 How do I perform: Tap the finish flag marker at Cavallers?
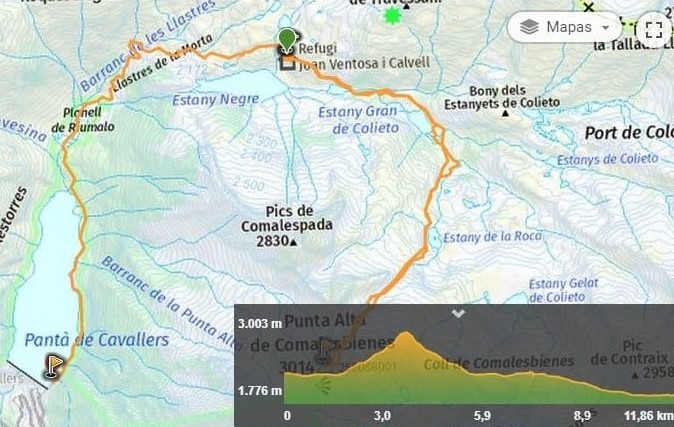tap(53, 367)
